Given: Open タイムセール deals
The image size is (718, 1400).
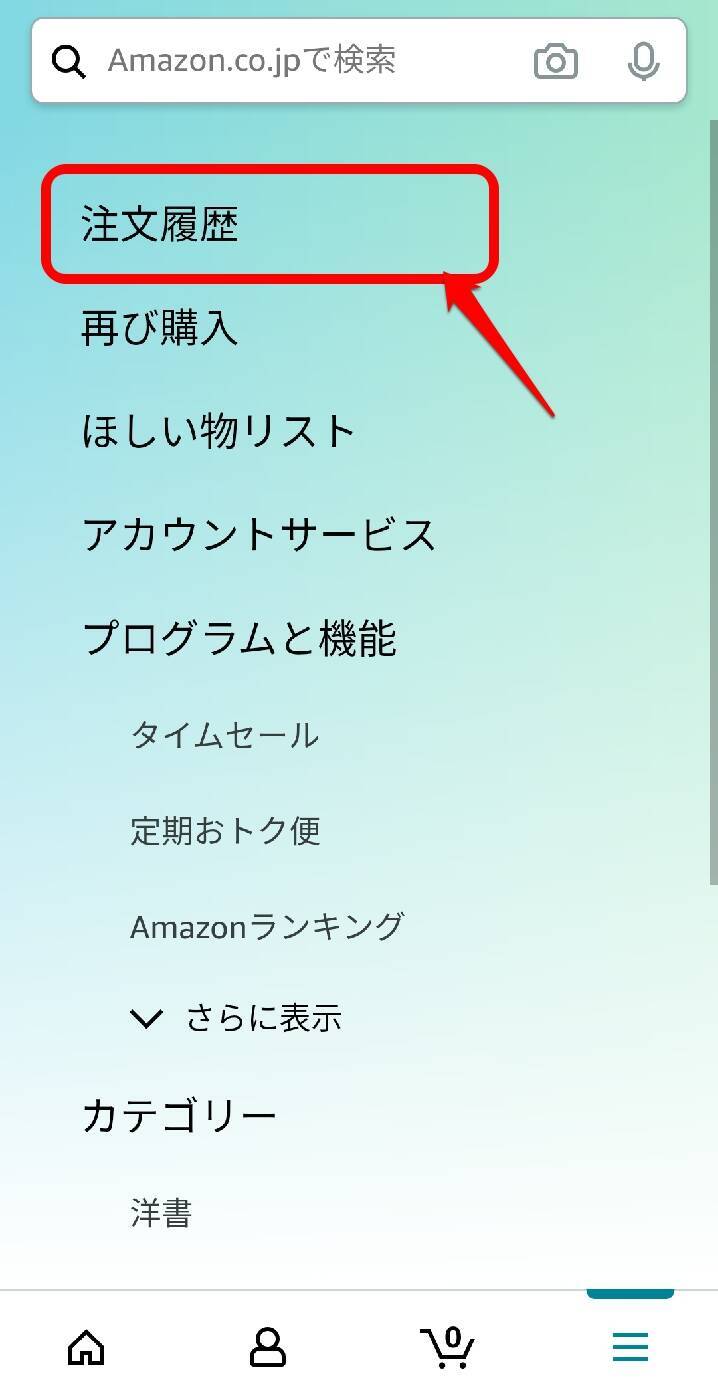Looking at the screenshot, I should pyautogui.click(x=224, y=735).
